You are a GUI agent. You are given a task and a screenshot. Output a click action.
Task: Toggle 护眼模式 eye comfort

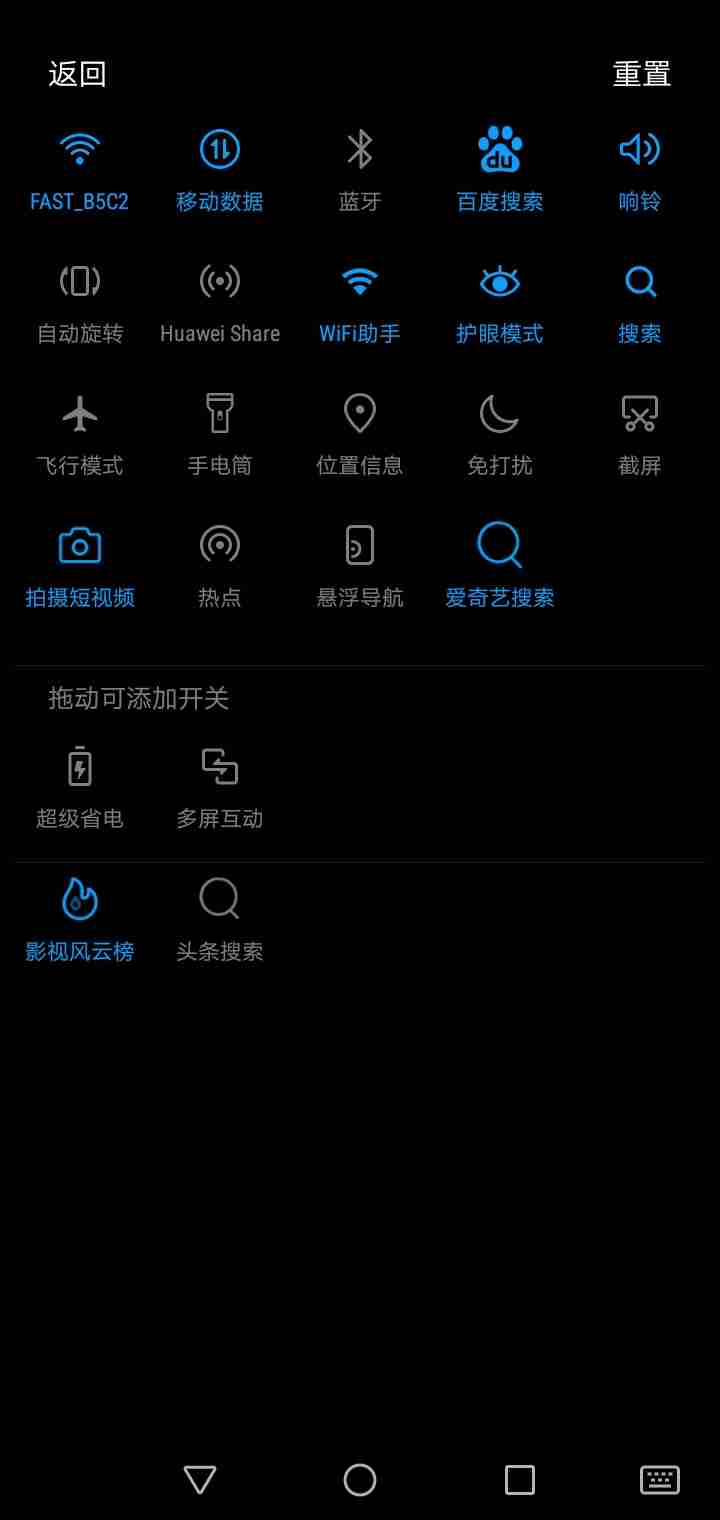[500, 302]
